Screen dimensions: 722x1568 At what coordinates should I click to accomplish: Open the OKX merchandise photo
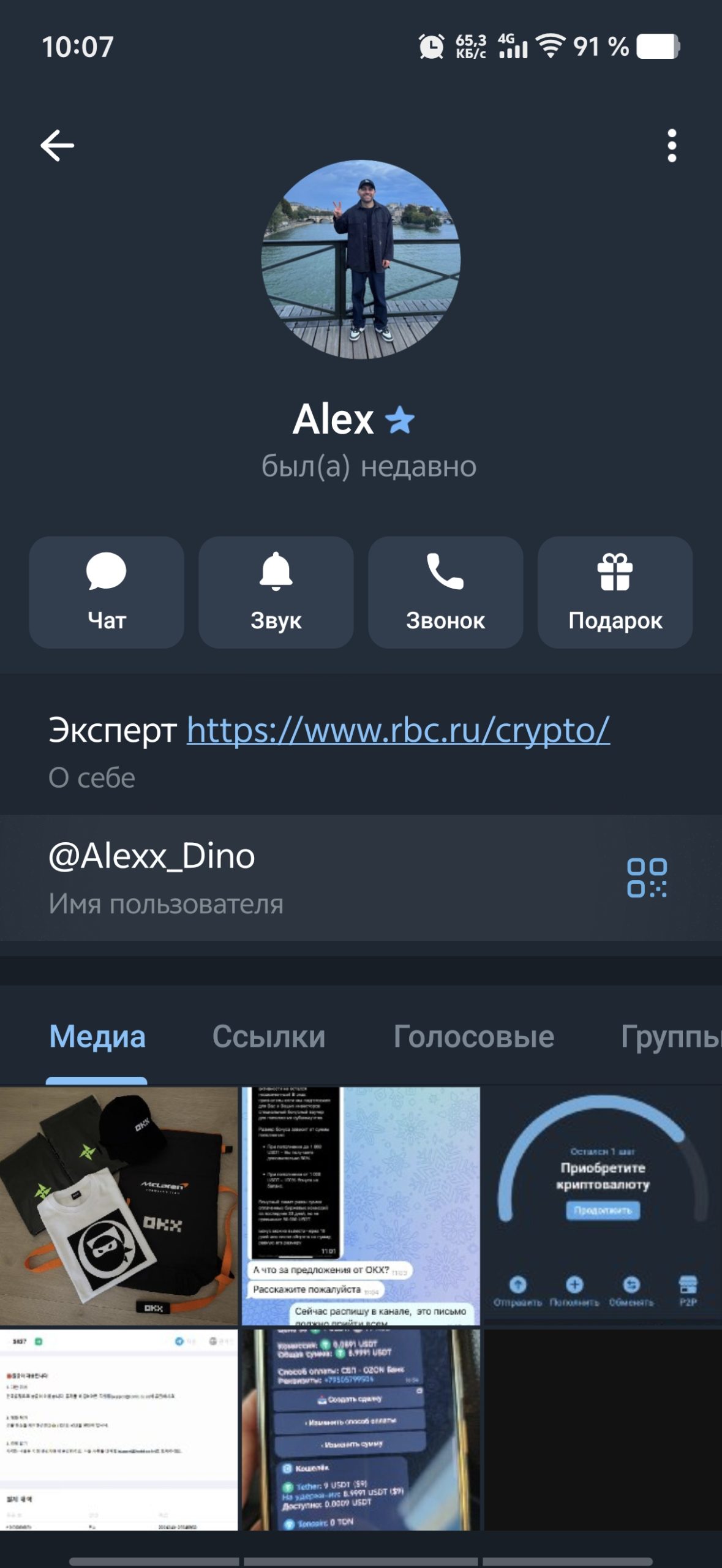point(119,1206)
